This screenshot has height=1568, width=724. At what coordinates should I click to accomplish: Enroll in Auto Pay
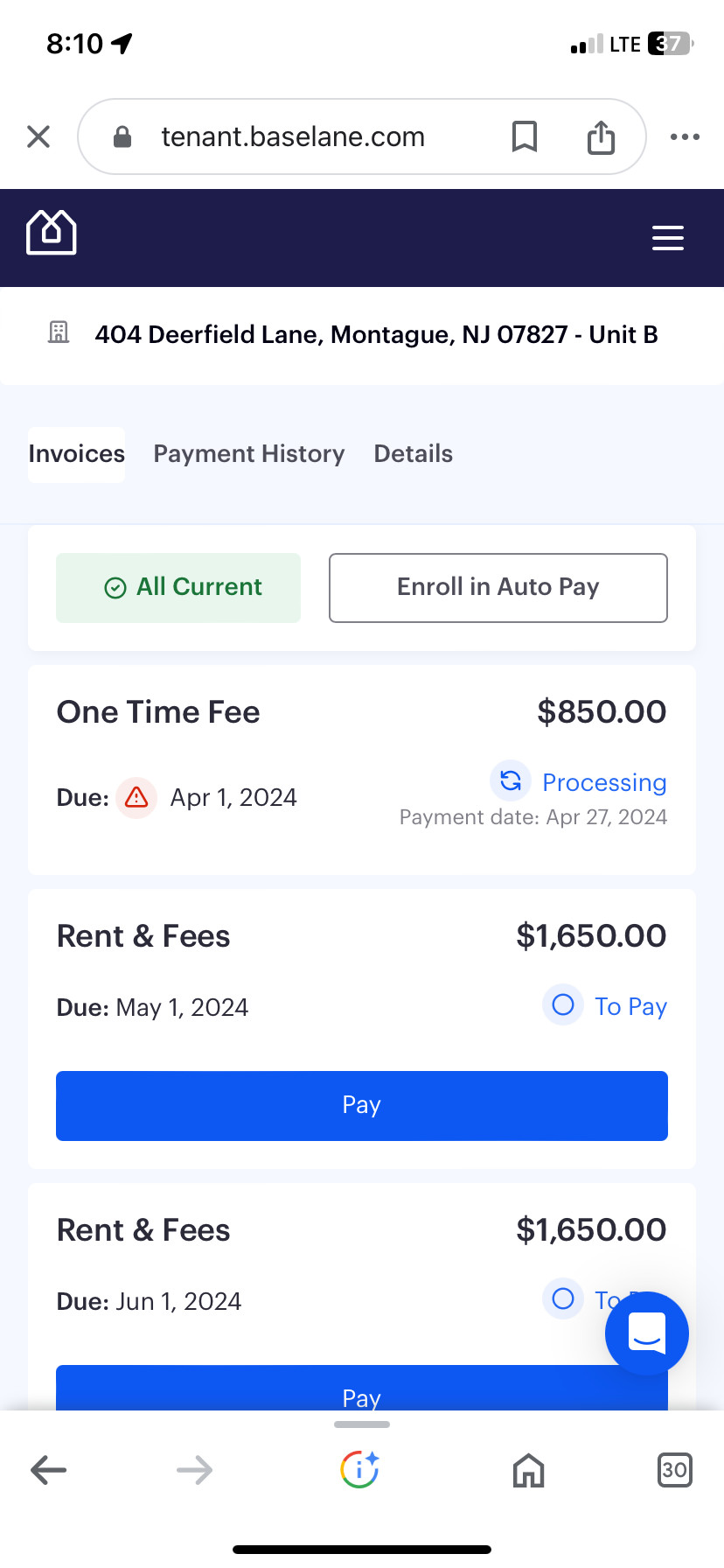498,587
